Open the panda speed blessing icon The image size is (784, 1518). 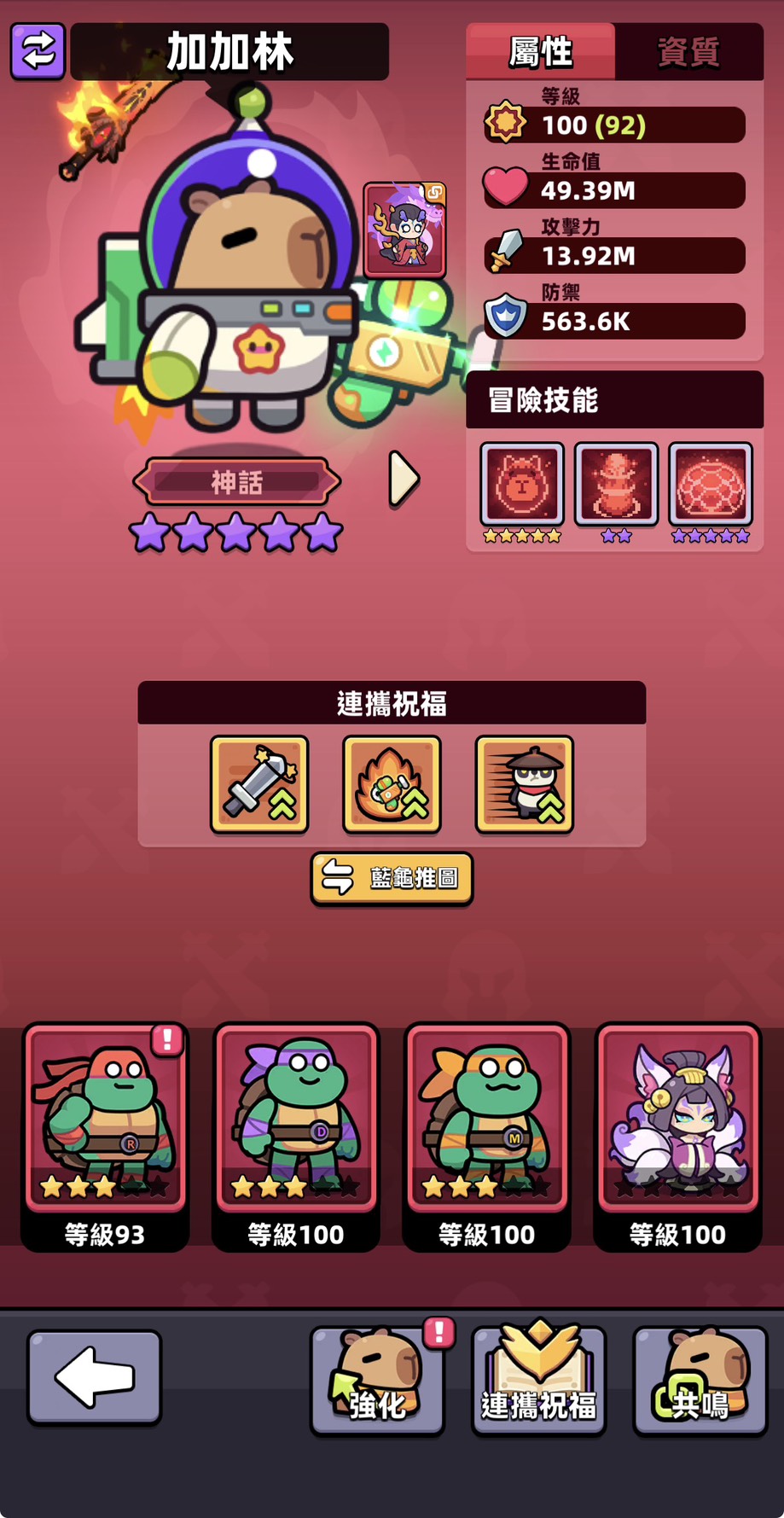click(524, 784)
